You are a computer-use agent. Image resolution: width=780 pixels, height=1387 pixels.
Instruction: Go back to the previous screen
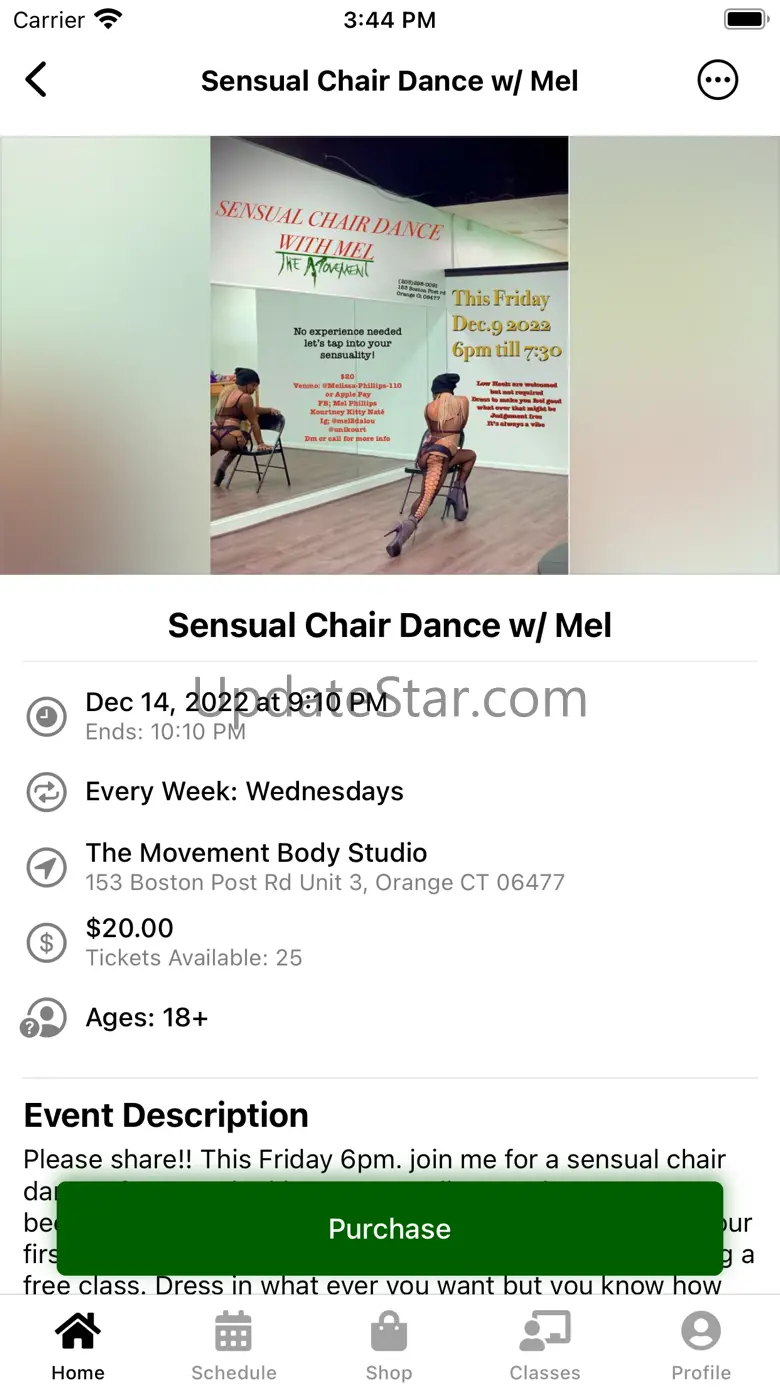(36, 80)
